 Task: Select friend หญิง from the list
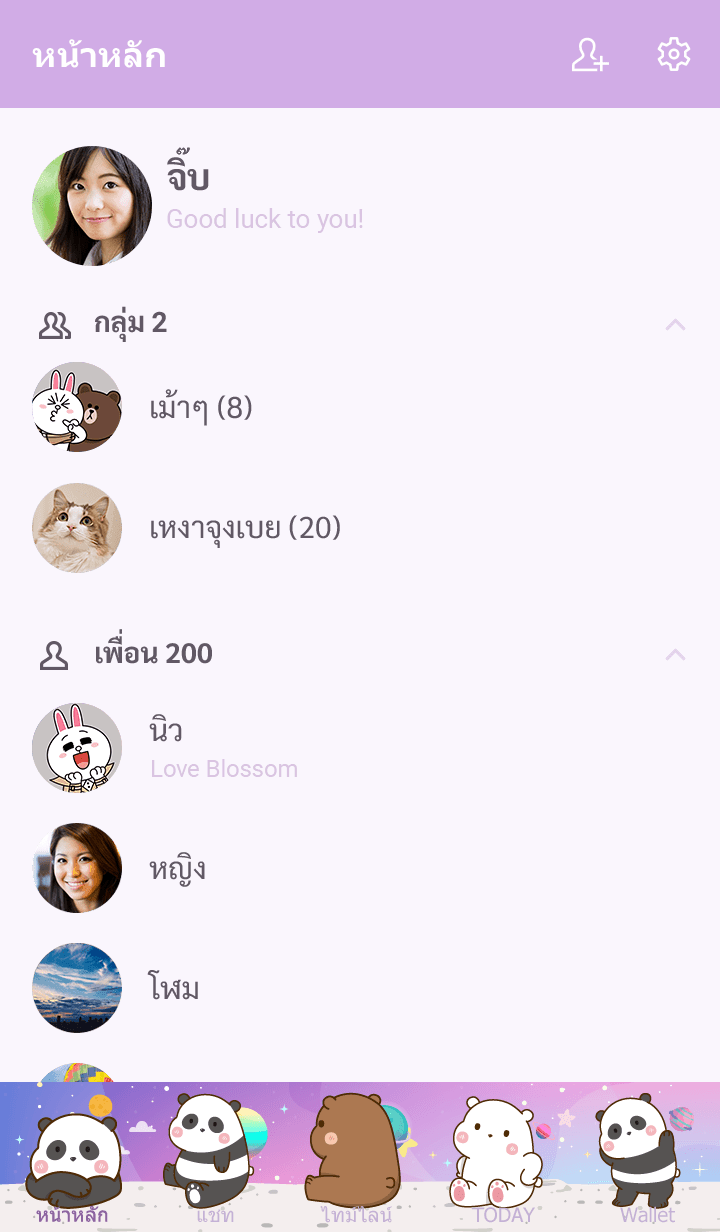pyautogui.click(x=177, y=868)
